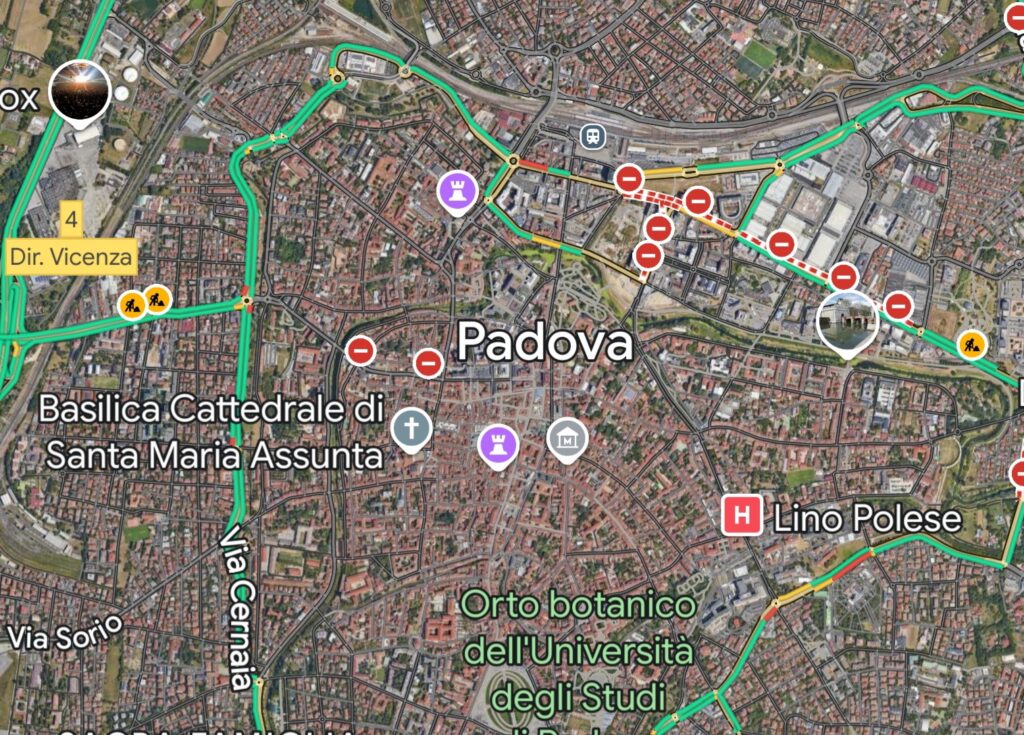Tap the train station icon
1024x735 pixels.
click(592, 136)
